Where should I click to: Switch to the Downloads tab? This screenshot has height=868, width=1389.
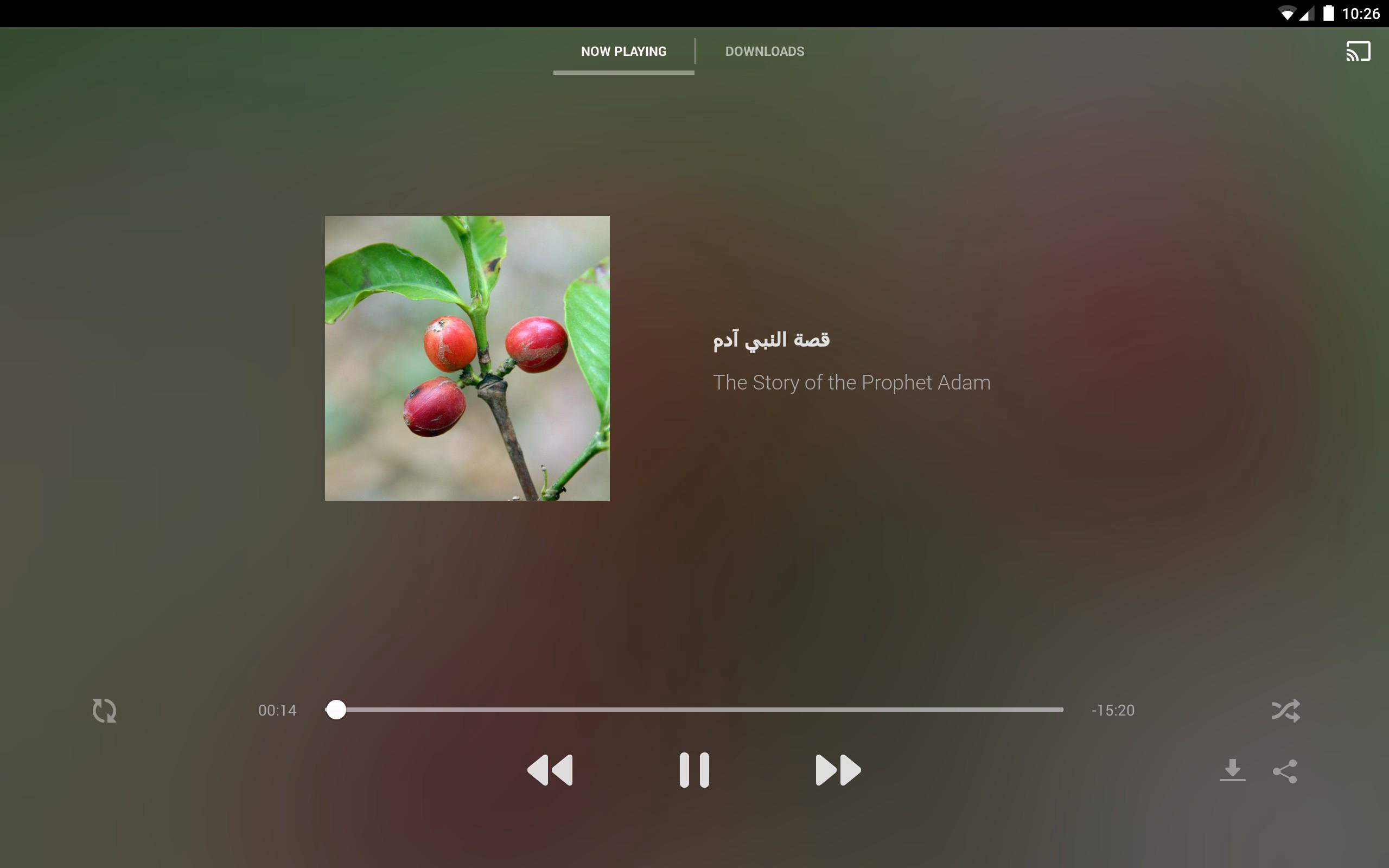[x=764, y=52]
